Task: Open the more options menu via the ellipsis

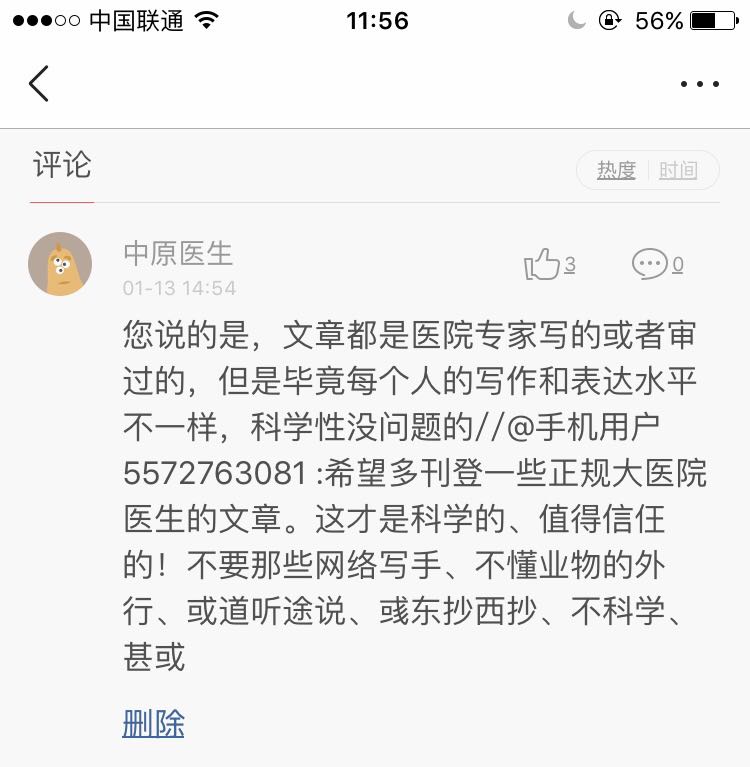Action: point(698,84)
